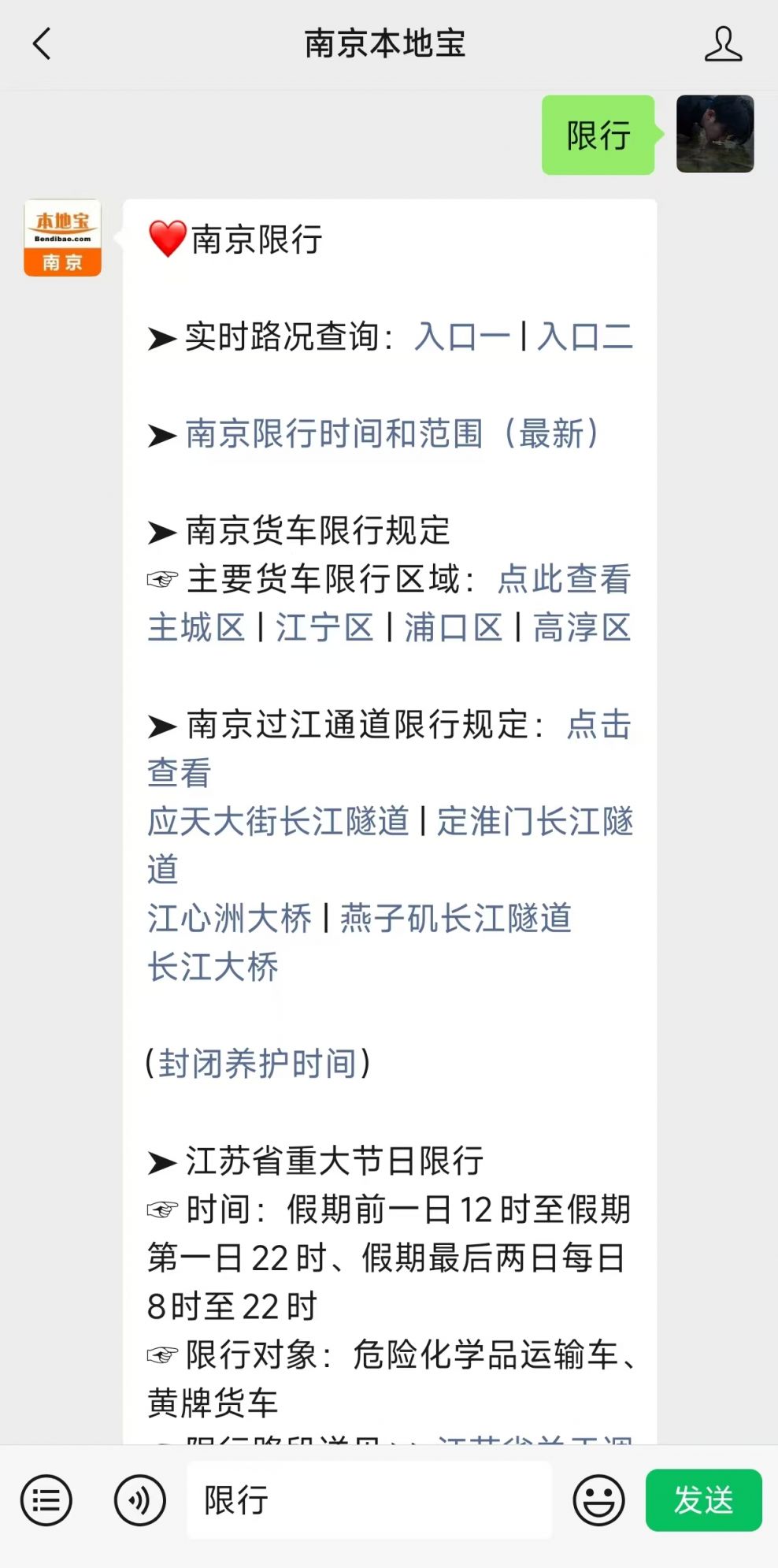Viewport: 778px width, 1568px height.
Task: Open 燕子矶长江隧道 link
Action: 455,919
